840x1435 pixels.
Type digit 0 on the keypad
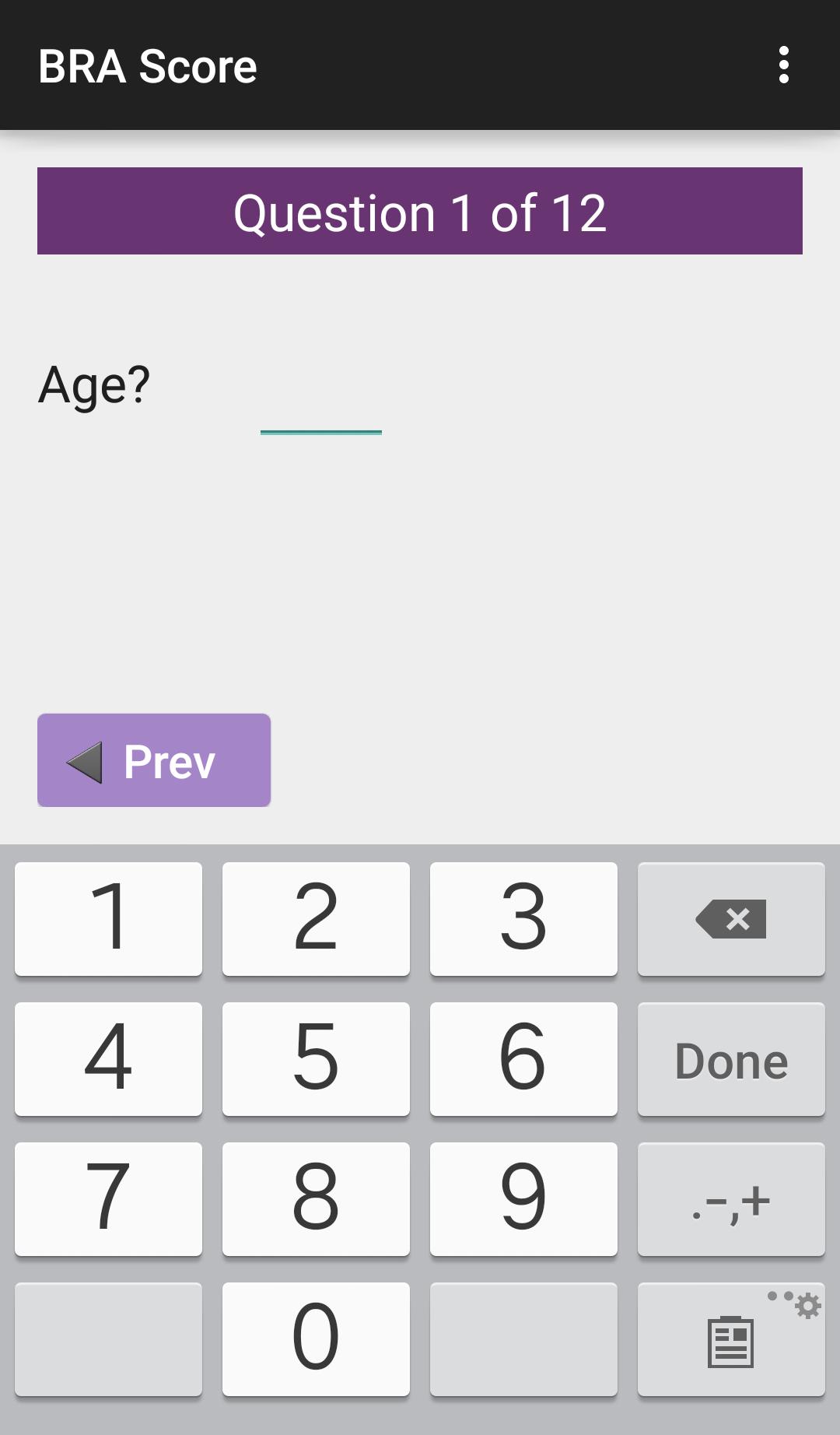tap(316, 1339)
